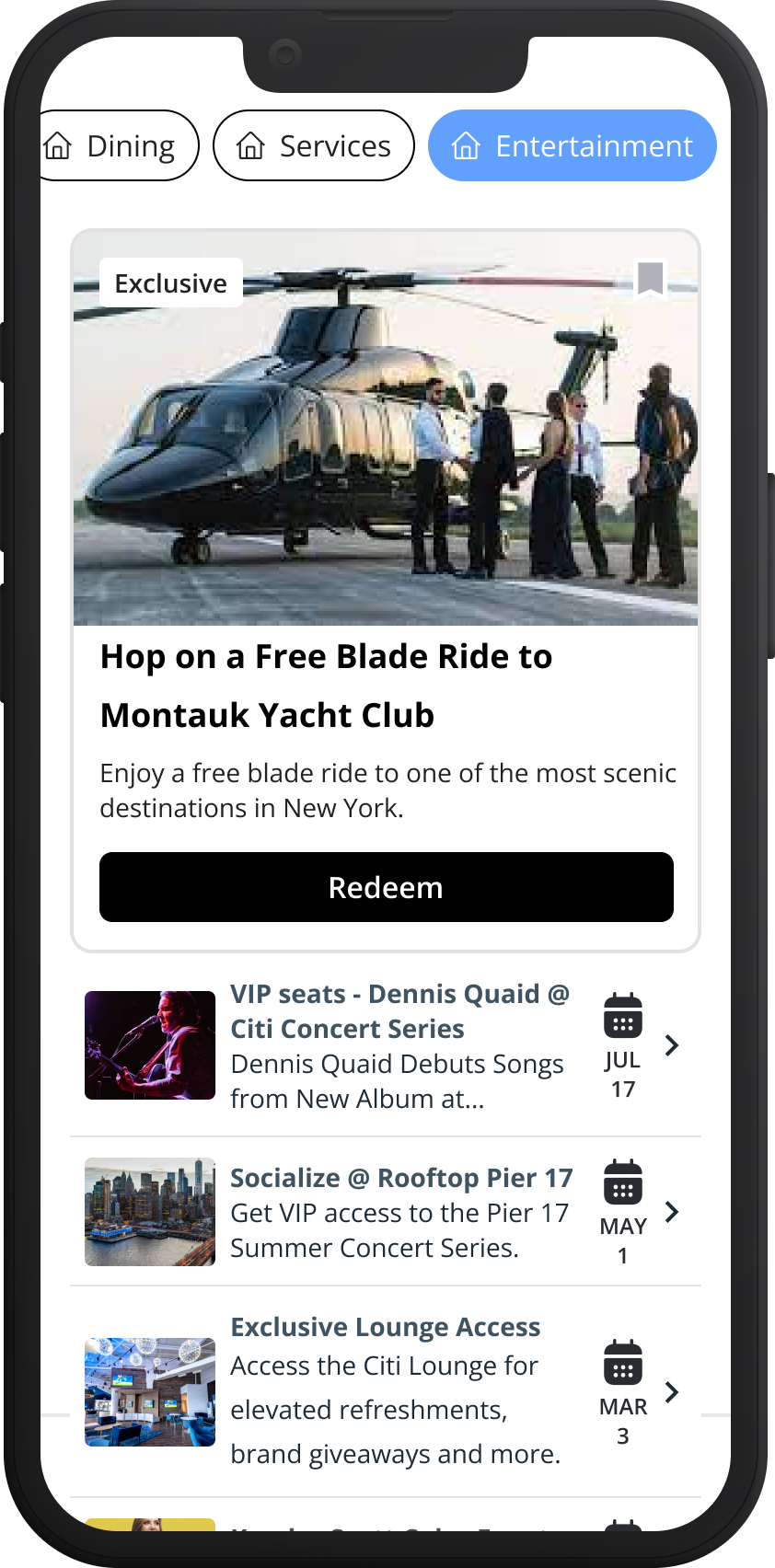Select the Services category chip

tap(314, 145)
